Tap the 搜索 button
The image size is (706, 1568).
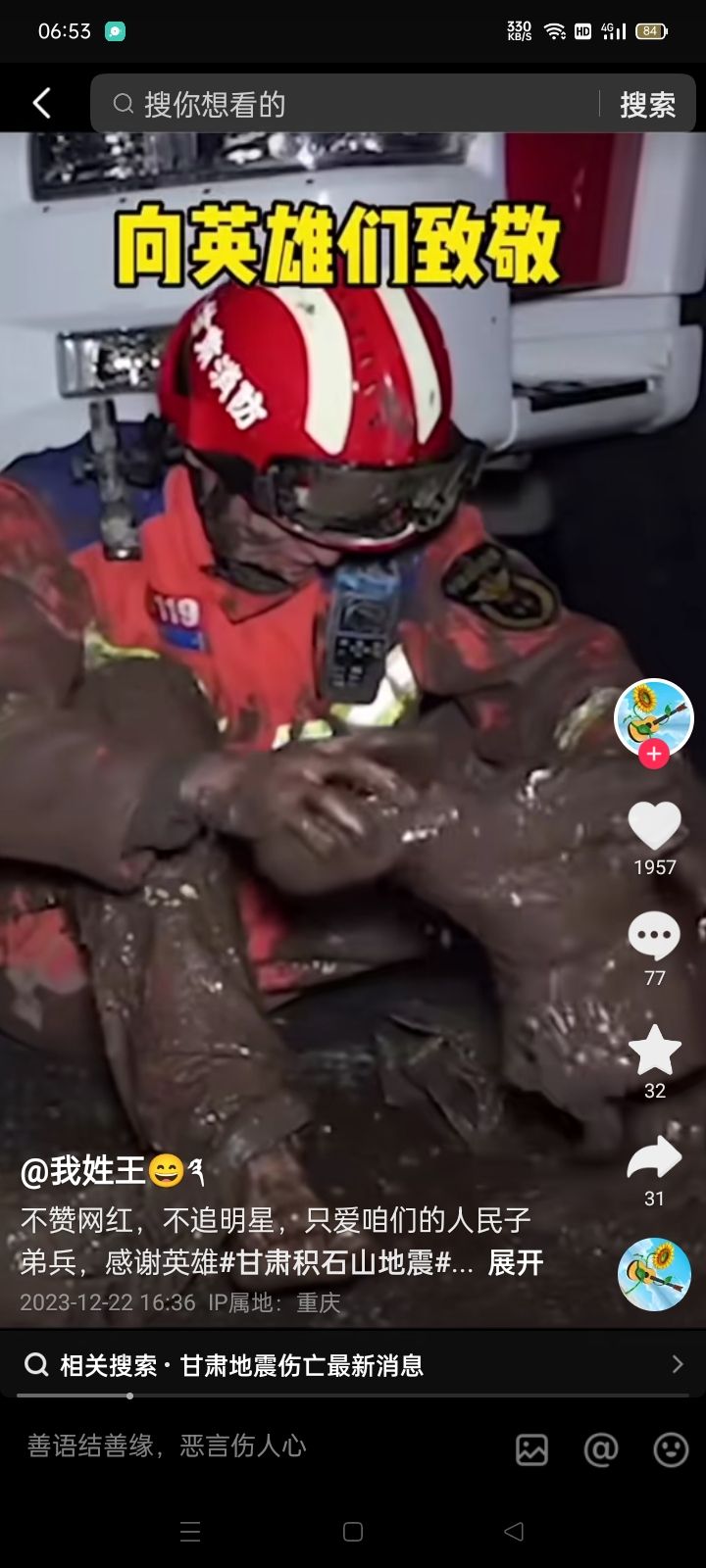[647, 104]
